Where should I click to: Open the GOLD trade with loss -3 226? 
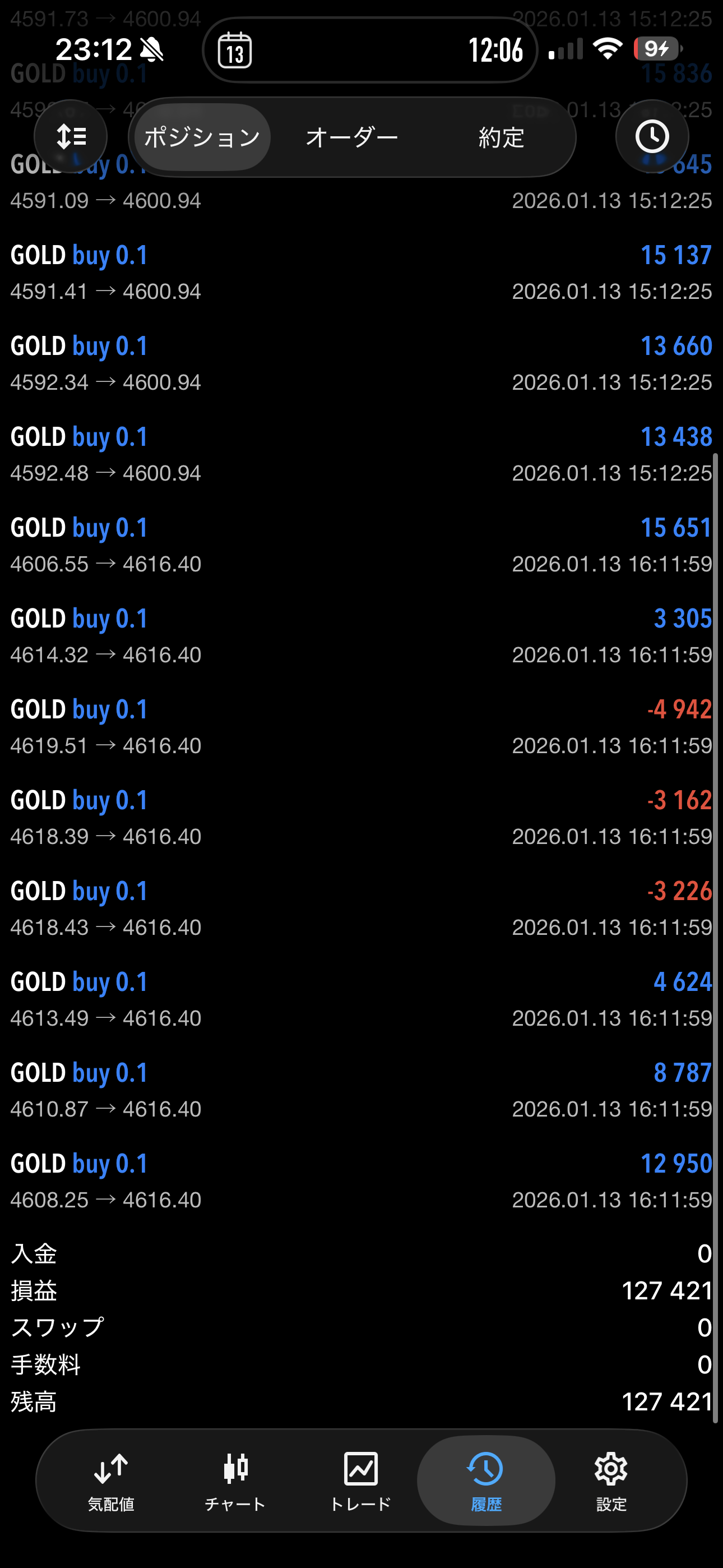(x=361, y=909)
